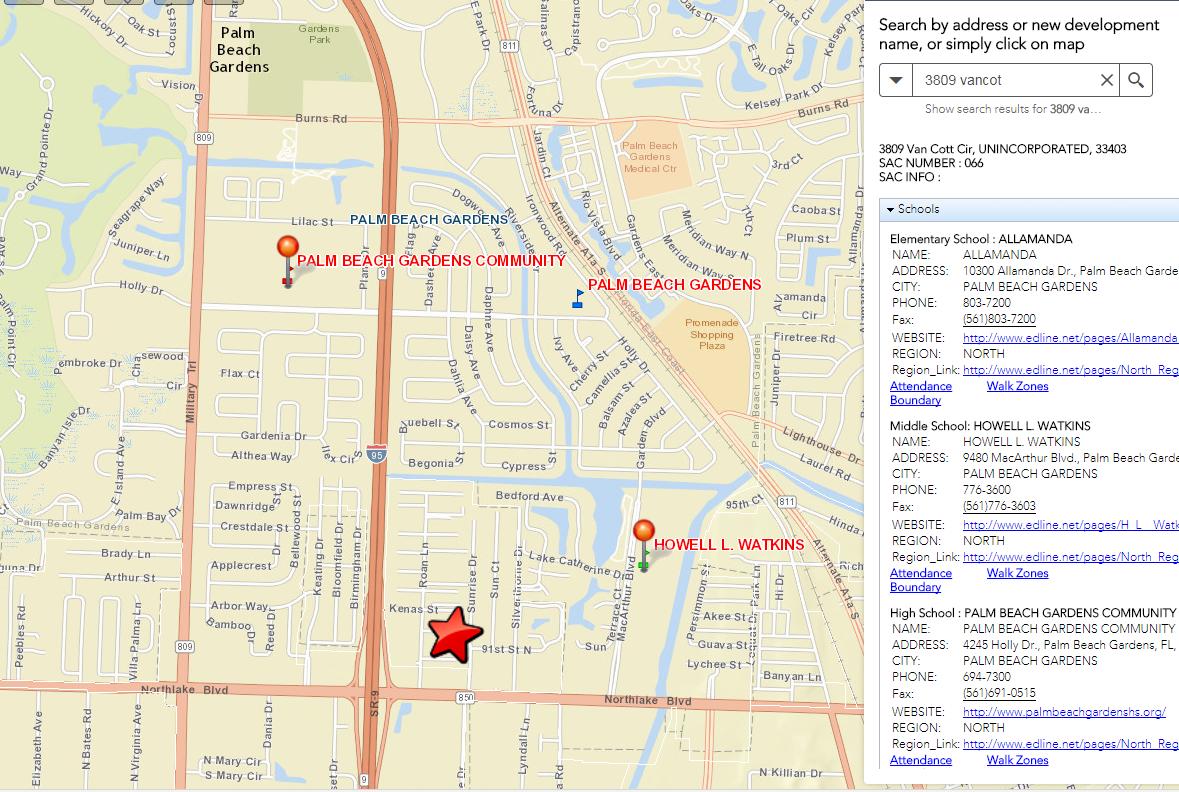Open Walk Zones for Howell L. Watkins
This screenshot has height=792, width=1179.
click(x=1017, y=573)
